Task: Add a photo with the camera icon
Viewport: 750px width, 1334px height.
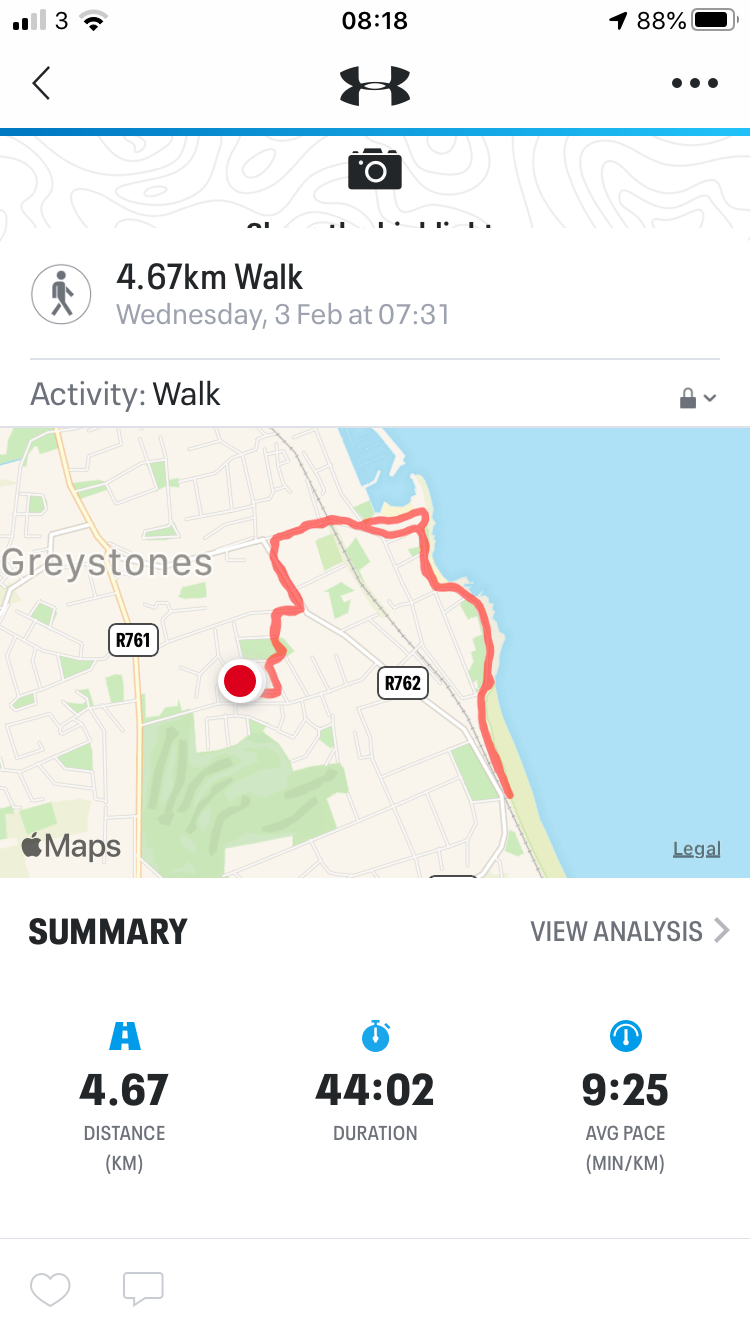Action: [x=375, y=170]
